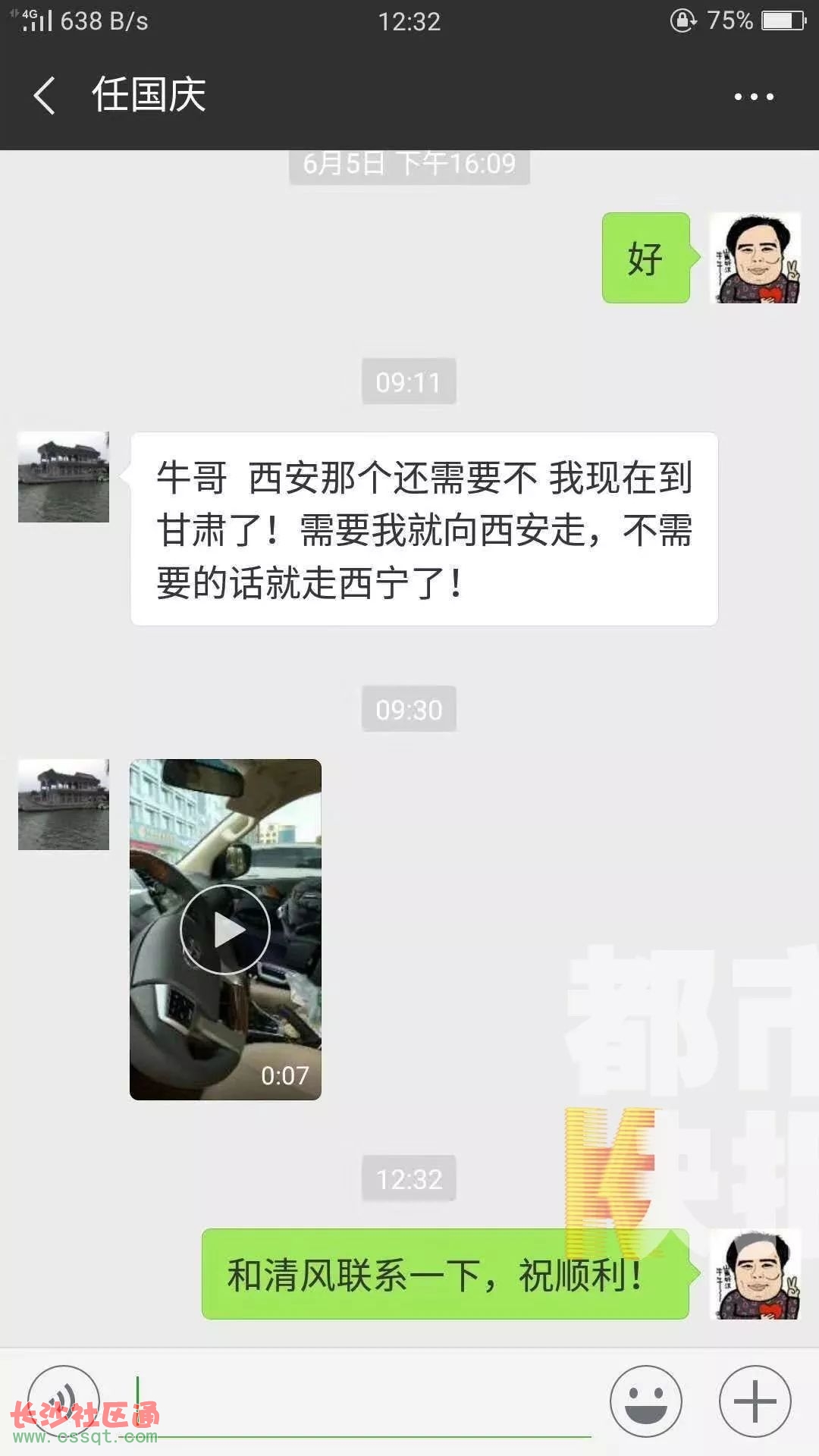The height and width of the screenshot is (1456, 819).
Task: Open the plus attachment menu
Action: [755, 1401]
